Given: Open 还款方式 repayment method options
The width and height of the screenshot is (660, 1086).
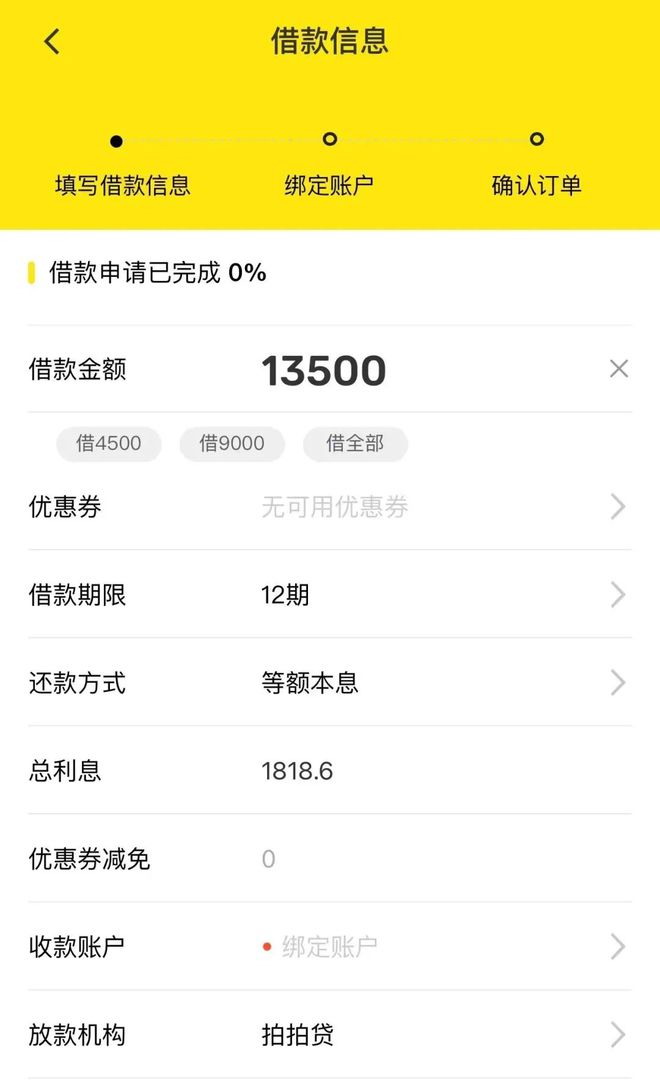Looking at the screenshot, I should coord(330,682).
